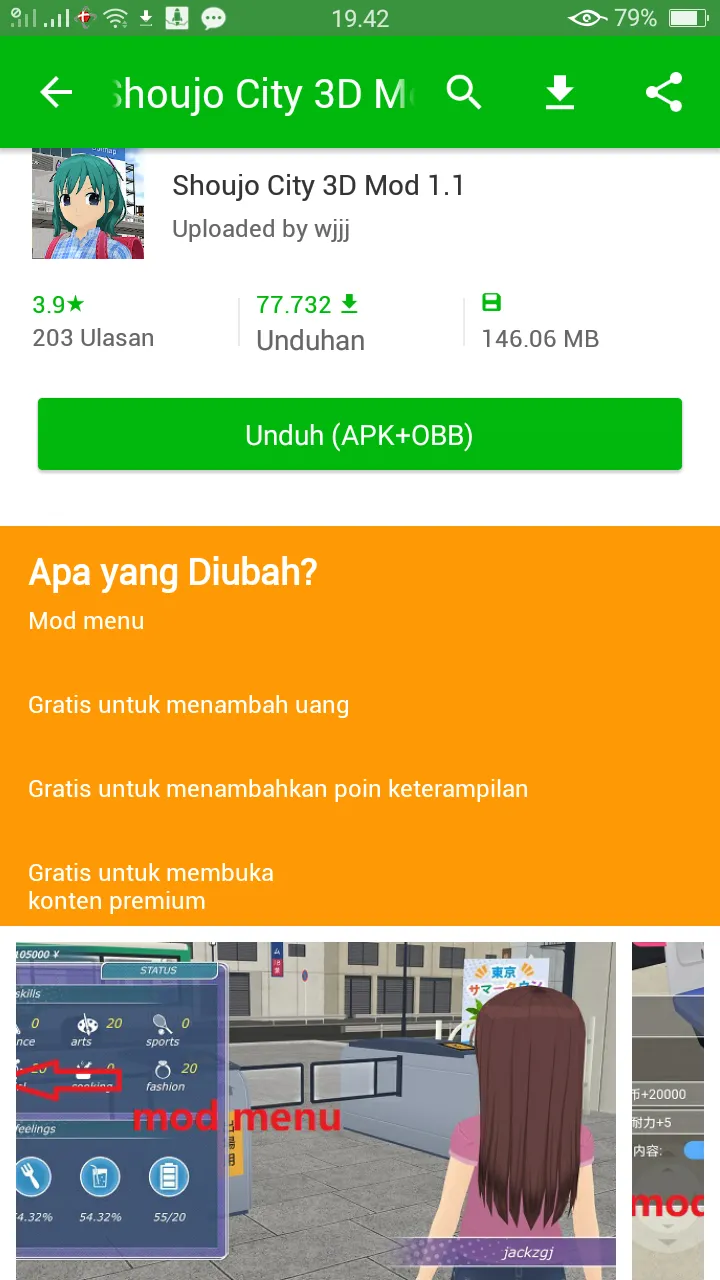Share this Shoujo City 3D Mod page
Viewport: 720px width, 1280px height.
click(x=664, y=93)
